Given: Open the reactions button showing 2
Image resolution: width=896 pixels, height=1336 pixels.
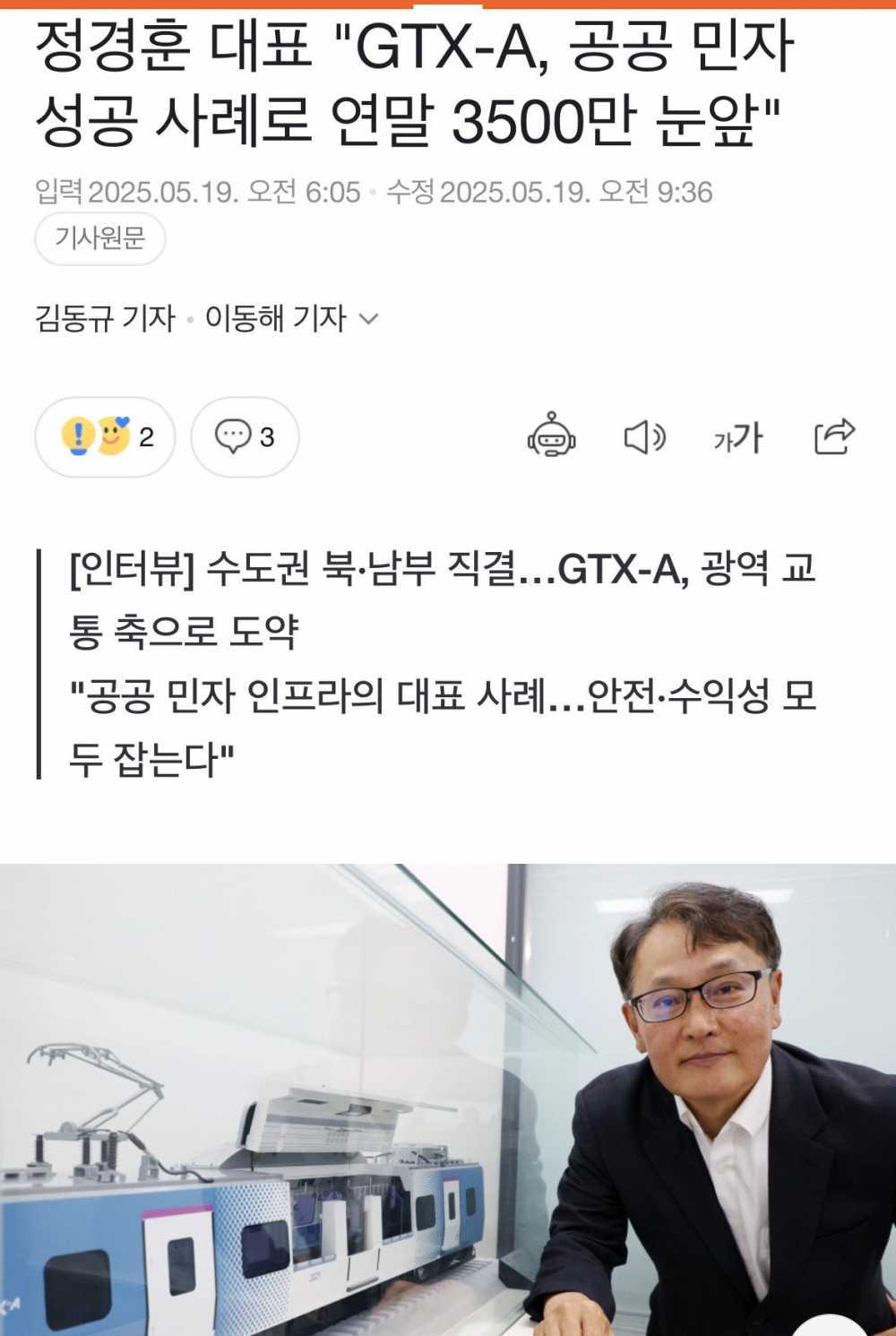Looking at the screenshot, I should 106,437.
